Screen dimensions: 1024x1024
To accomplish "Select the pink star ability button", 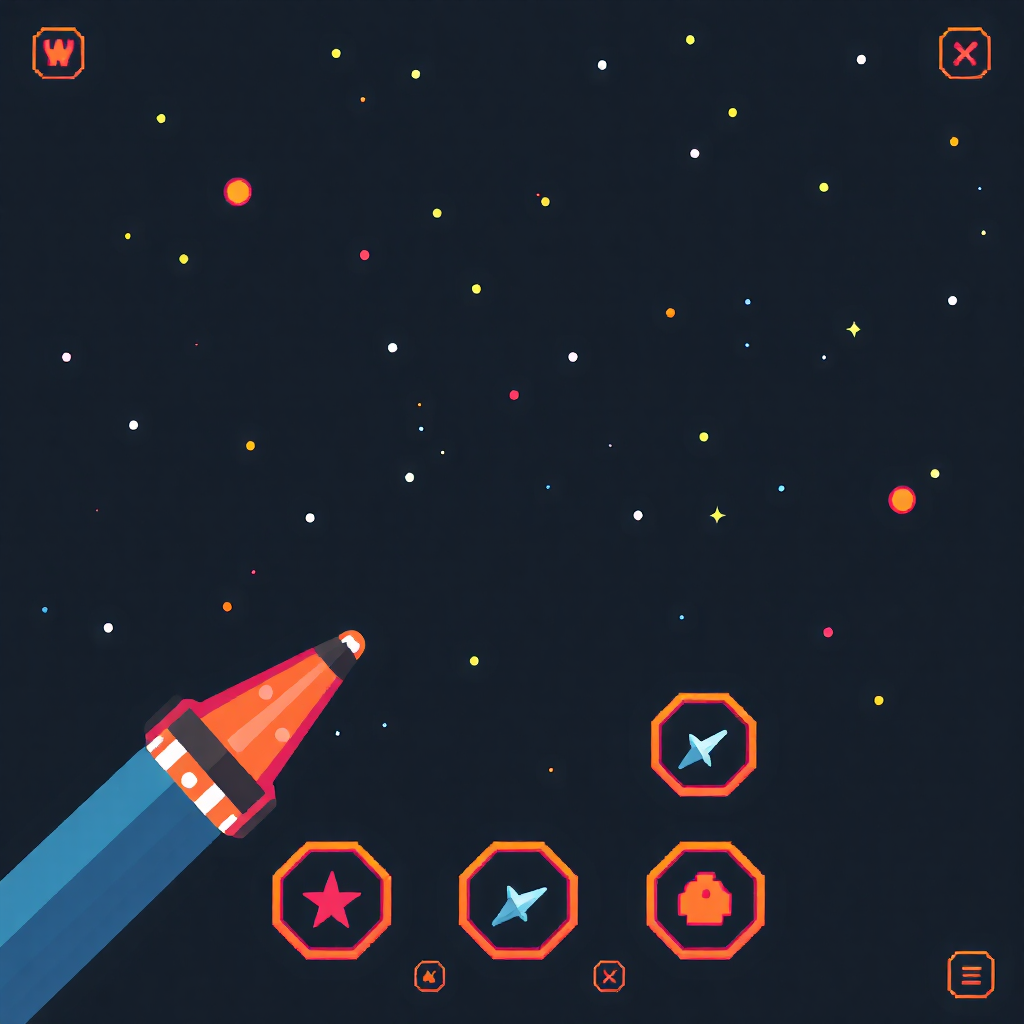I will 331,900.
